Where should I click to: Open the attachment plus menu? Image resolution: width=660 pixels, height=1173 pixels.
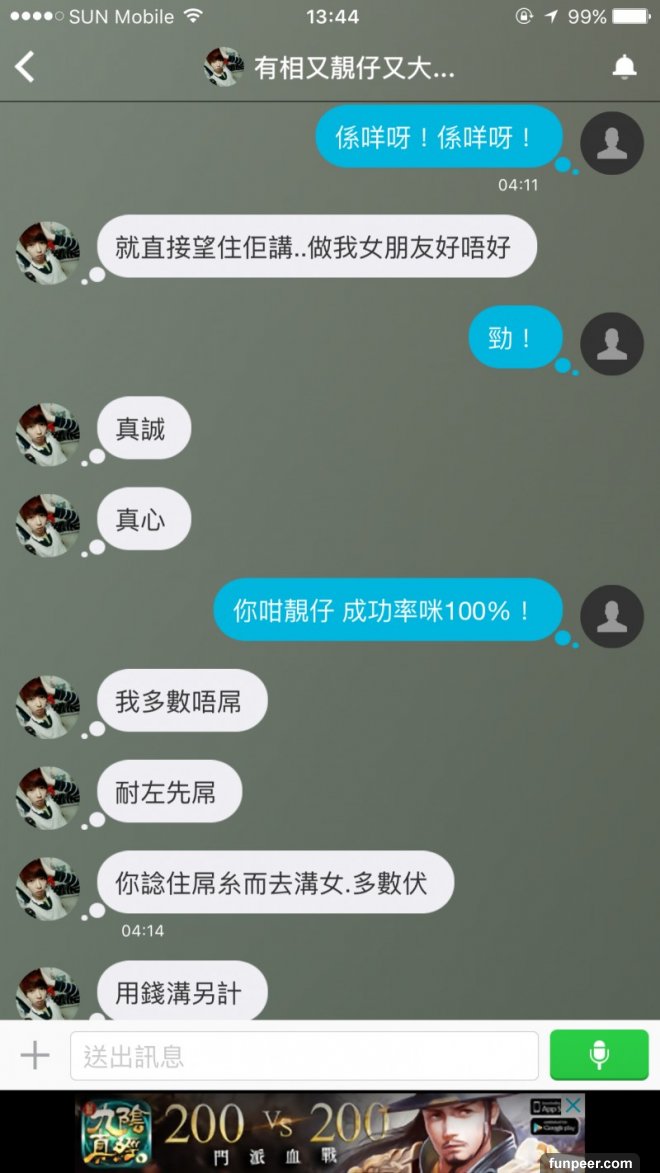click(35, 1056)
